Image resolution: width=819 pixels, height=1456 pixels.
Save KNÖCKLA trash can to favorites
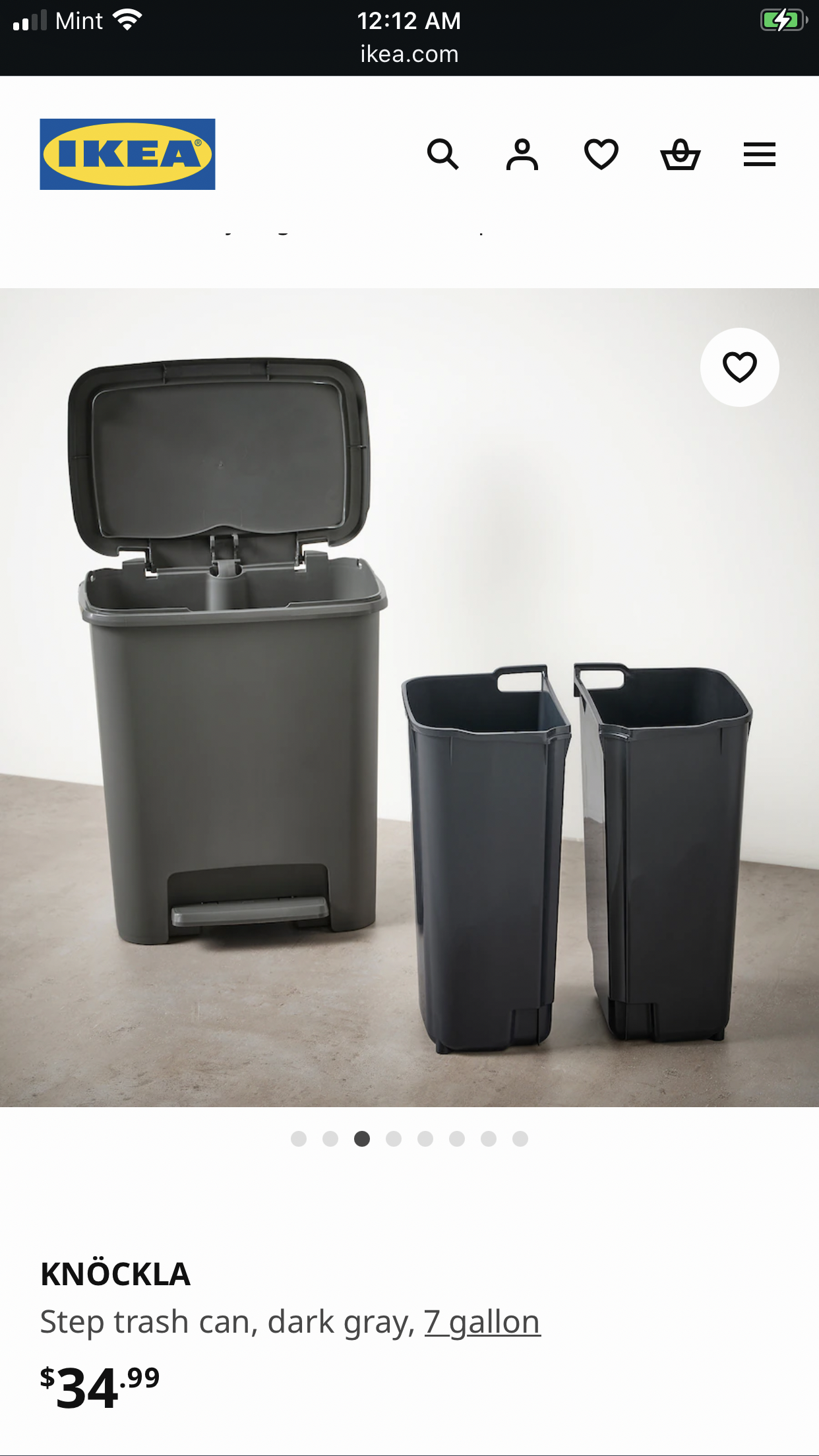click(739, 367)
